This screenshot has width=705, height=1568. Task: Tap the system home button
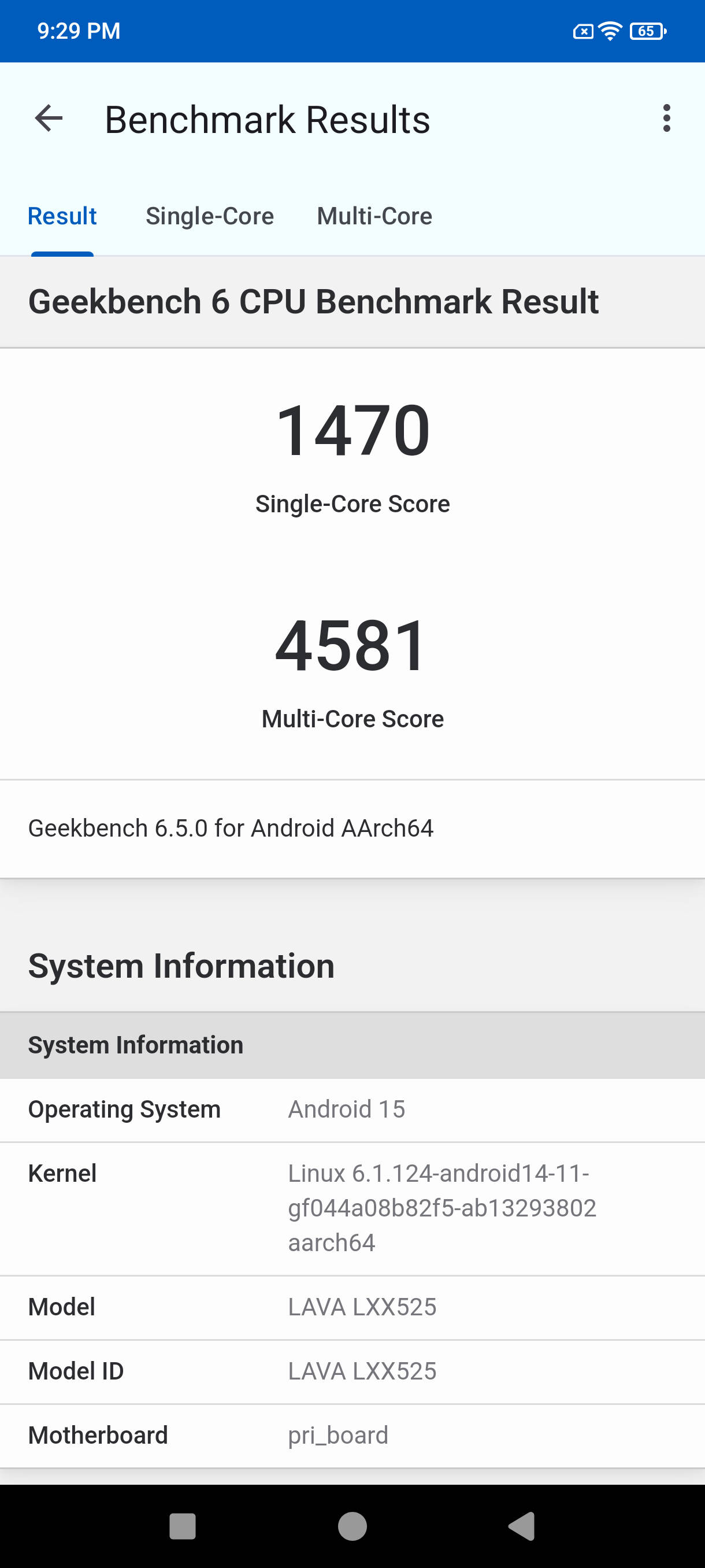[352, 1526]
